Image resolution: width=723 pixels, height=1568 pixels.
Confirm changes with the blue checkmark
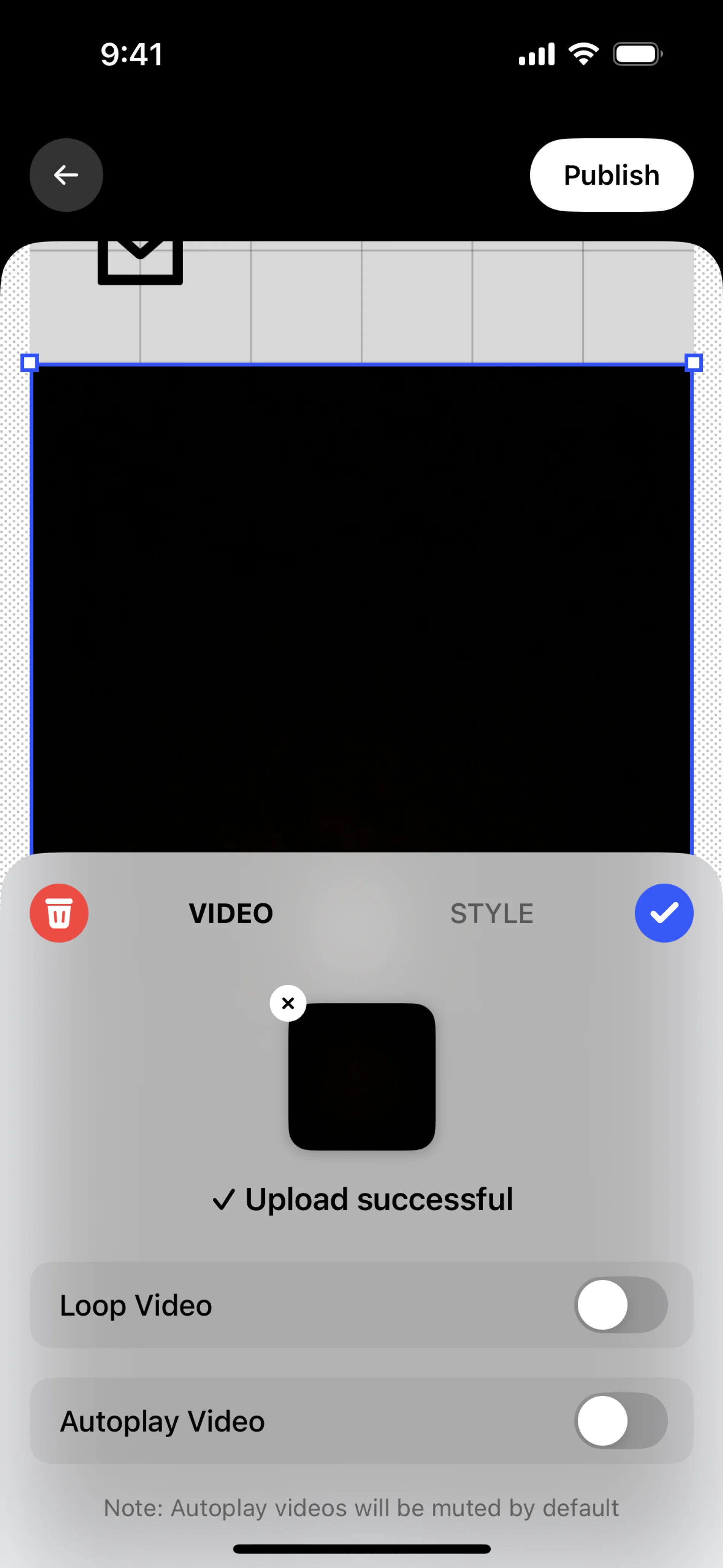tap(664, 913)
